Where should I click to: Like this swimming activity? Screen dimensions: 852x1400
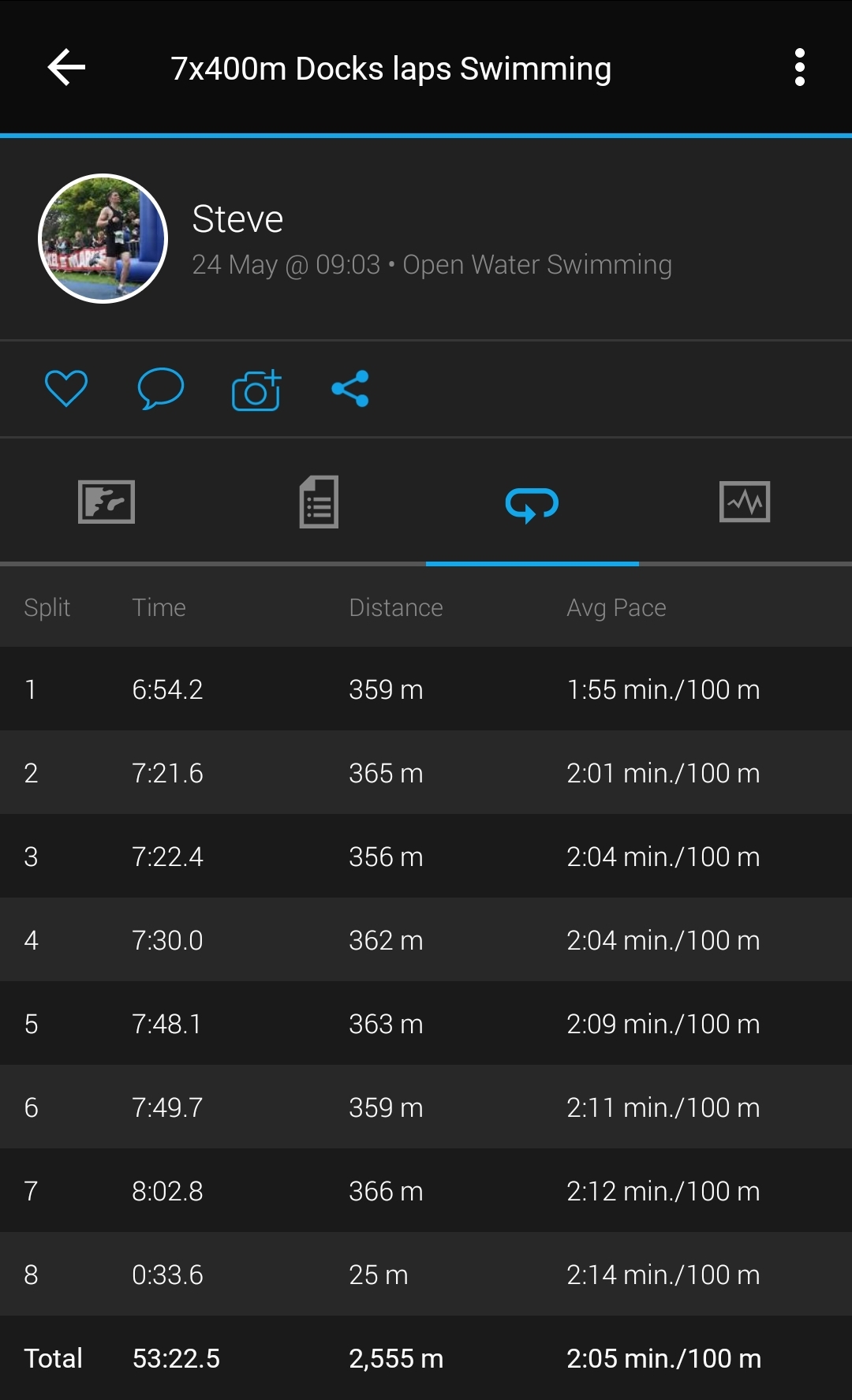[x=66, y=389]
